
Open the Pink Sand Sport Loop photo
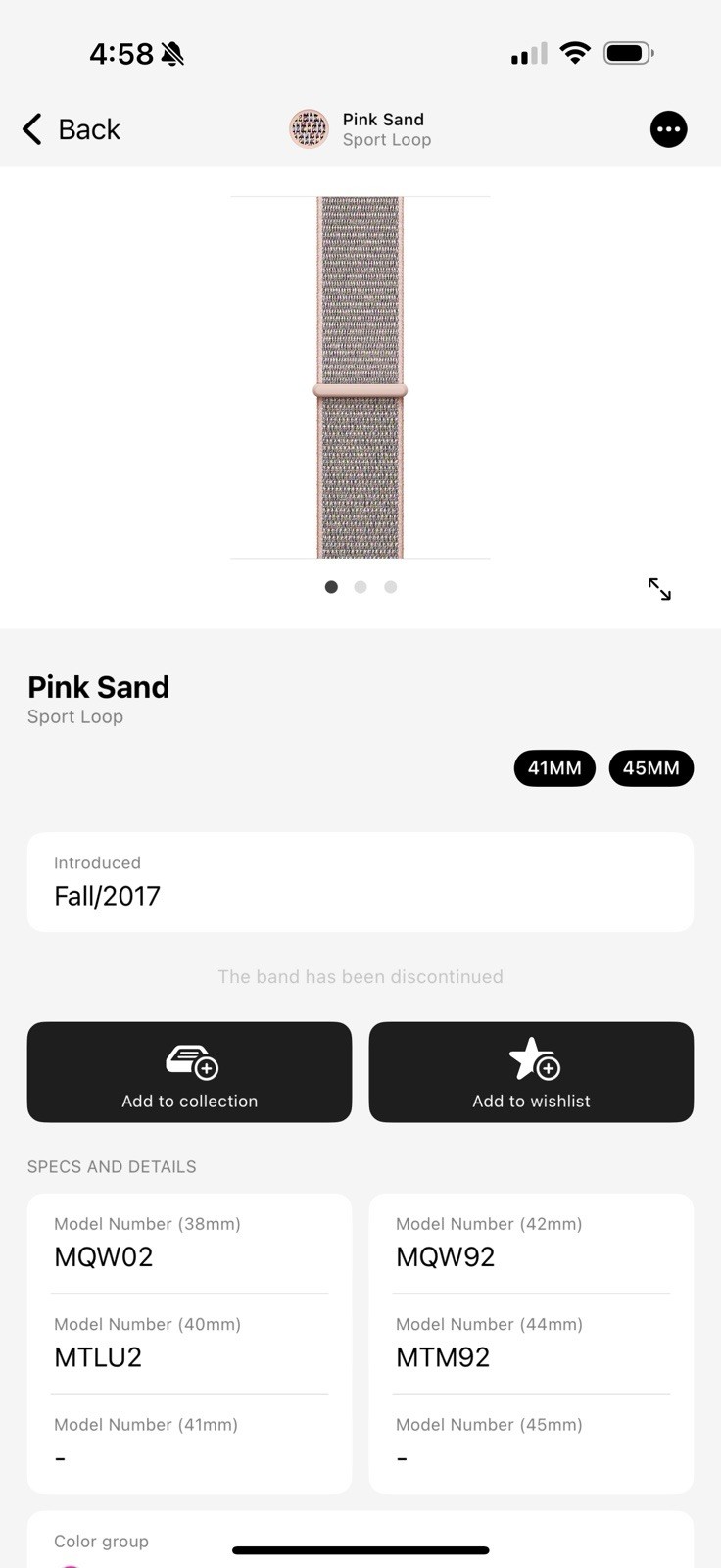(x=360, y=377)
